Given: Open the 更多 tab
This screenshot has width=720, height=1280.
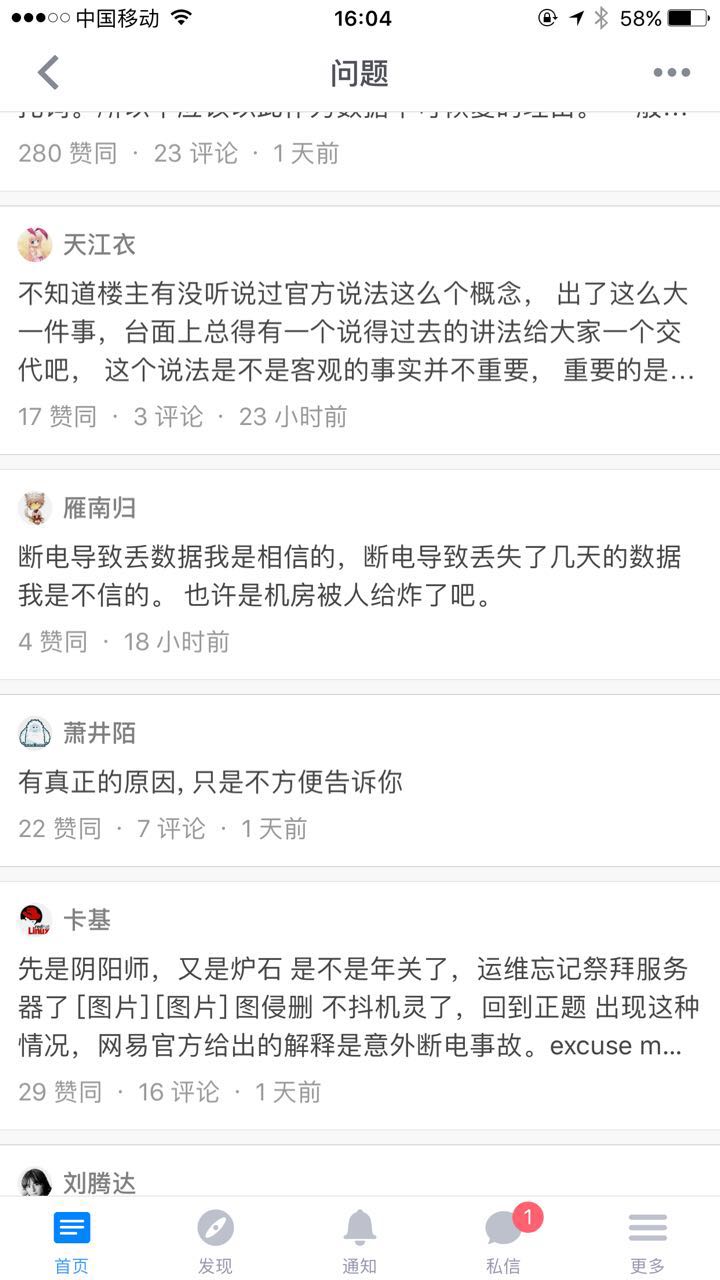Looking at the screenshot, I should 647,1242.
